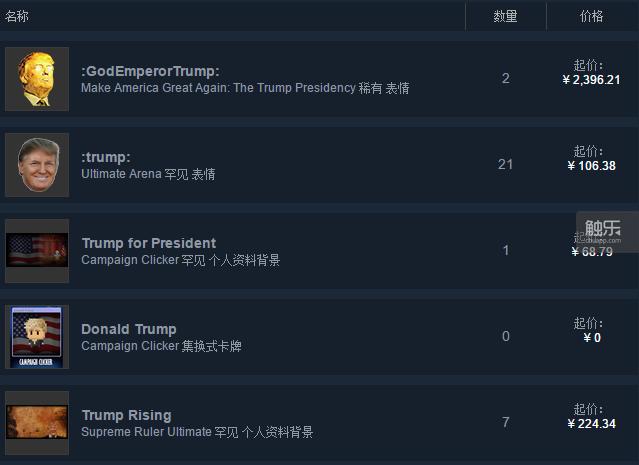Sort listings by the 数量 column

pyautogui.click(x=505, y=16)
